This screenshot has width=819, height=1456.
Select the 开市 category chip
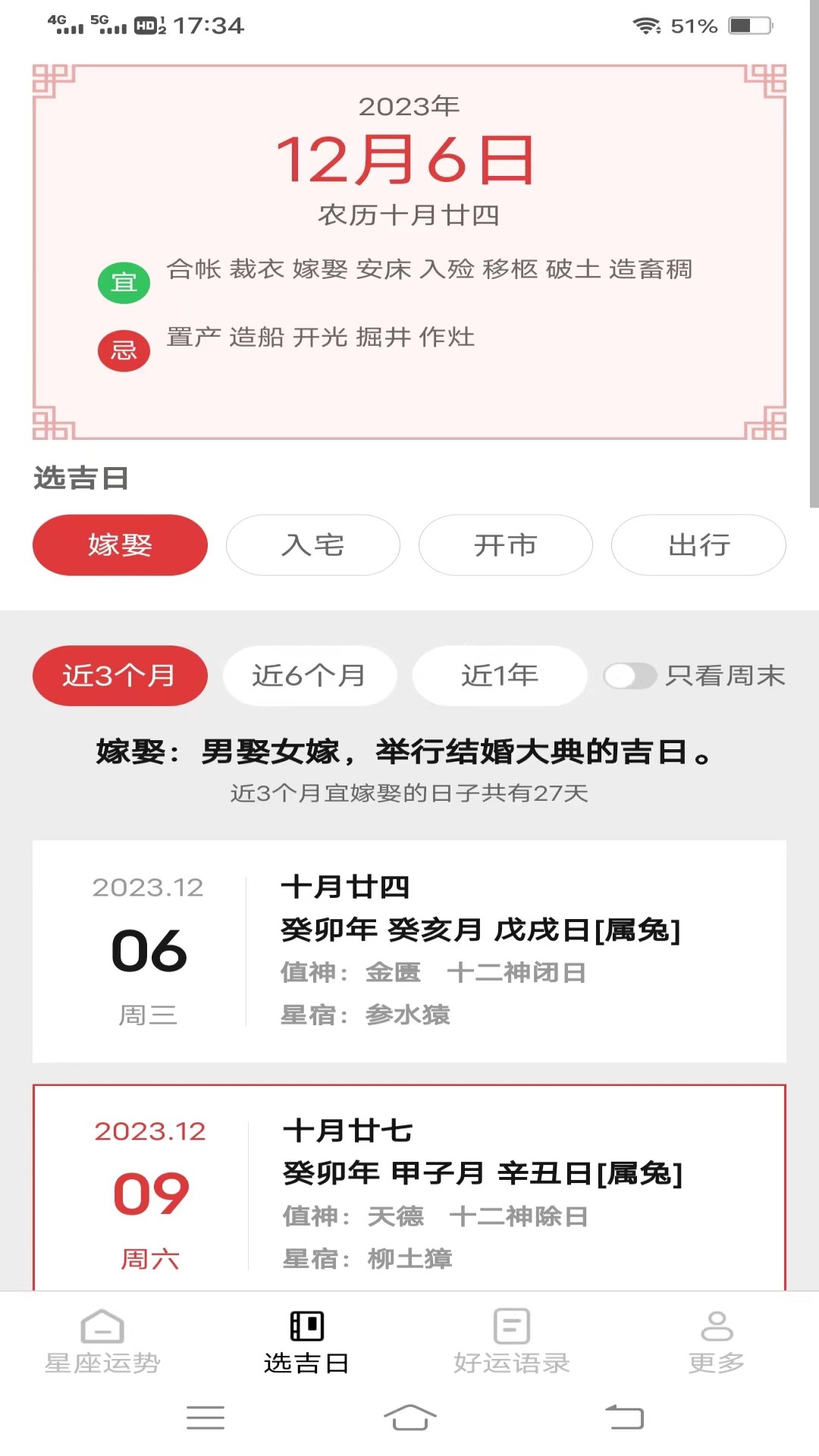(505, 545)
